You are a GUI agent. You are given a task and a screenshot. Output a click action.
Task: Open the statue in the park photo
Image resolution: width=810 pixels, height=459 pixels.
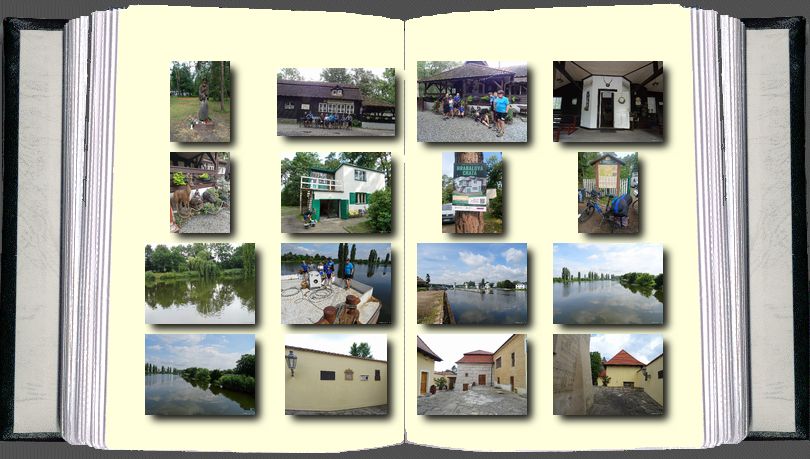tap(200, 101)
